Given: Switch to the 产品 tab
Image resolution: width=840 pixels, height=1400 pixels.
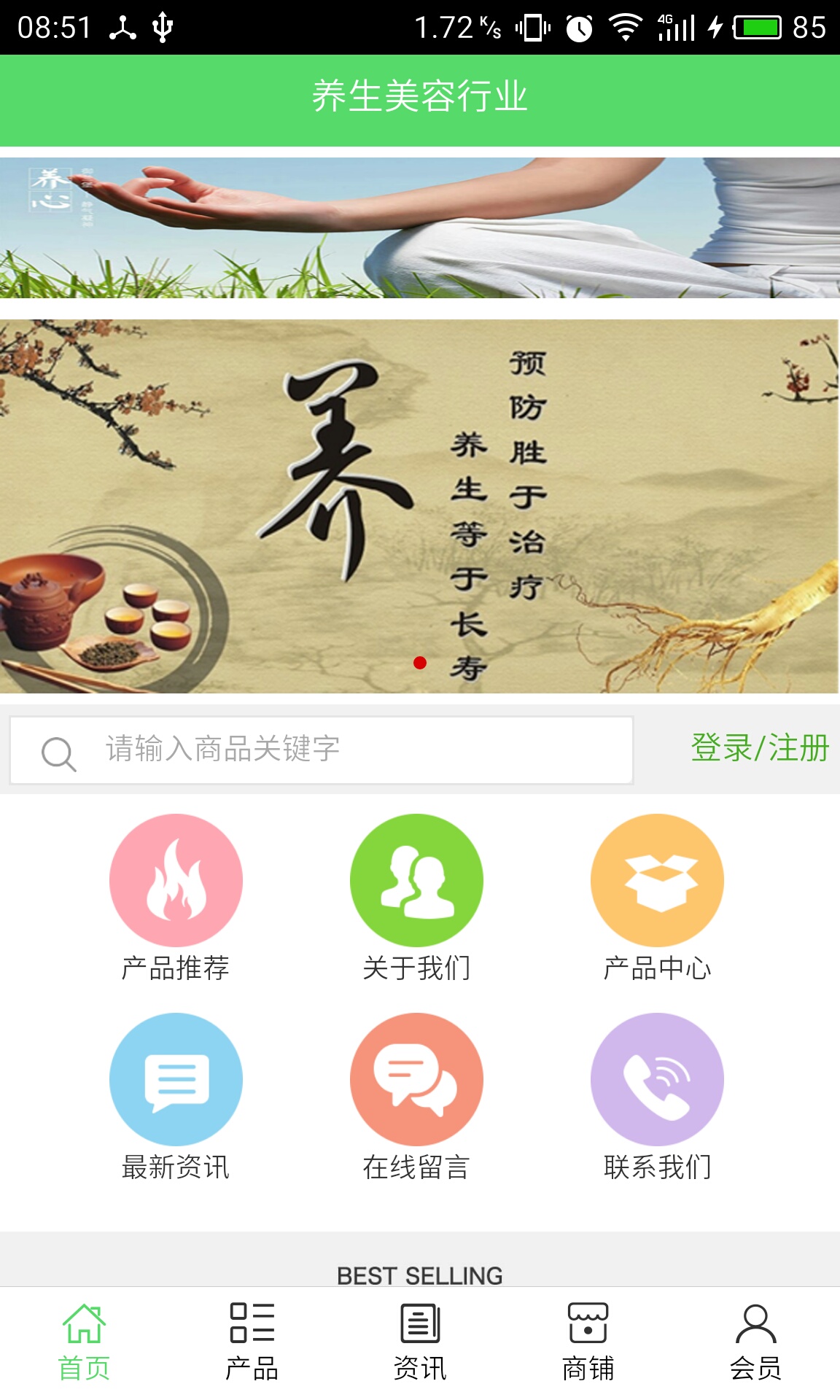Looking at the screenshot, I should click(252, 1342).
